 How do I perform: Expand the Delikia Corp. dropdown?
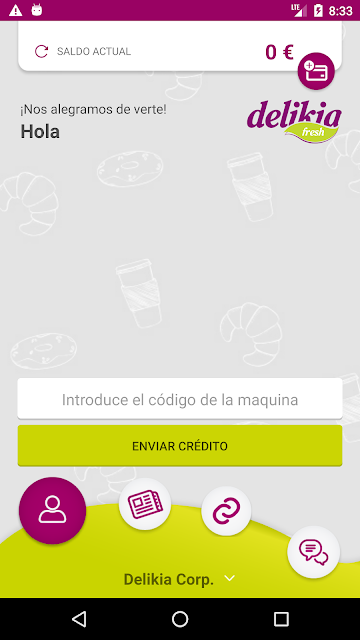[x=180, y=579]
